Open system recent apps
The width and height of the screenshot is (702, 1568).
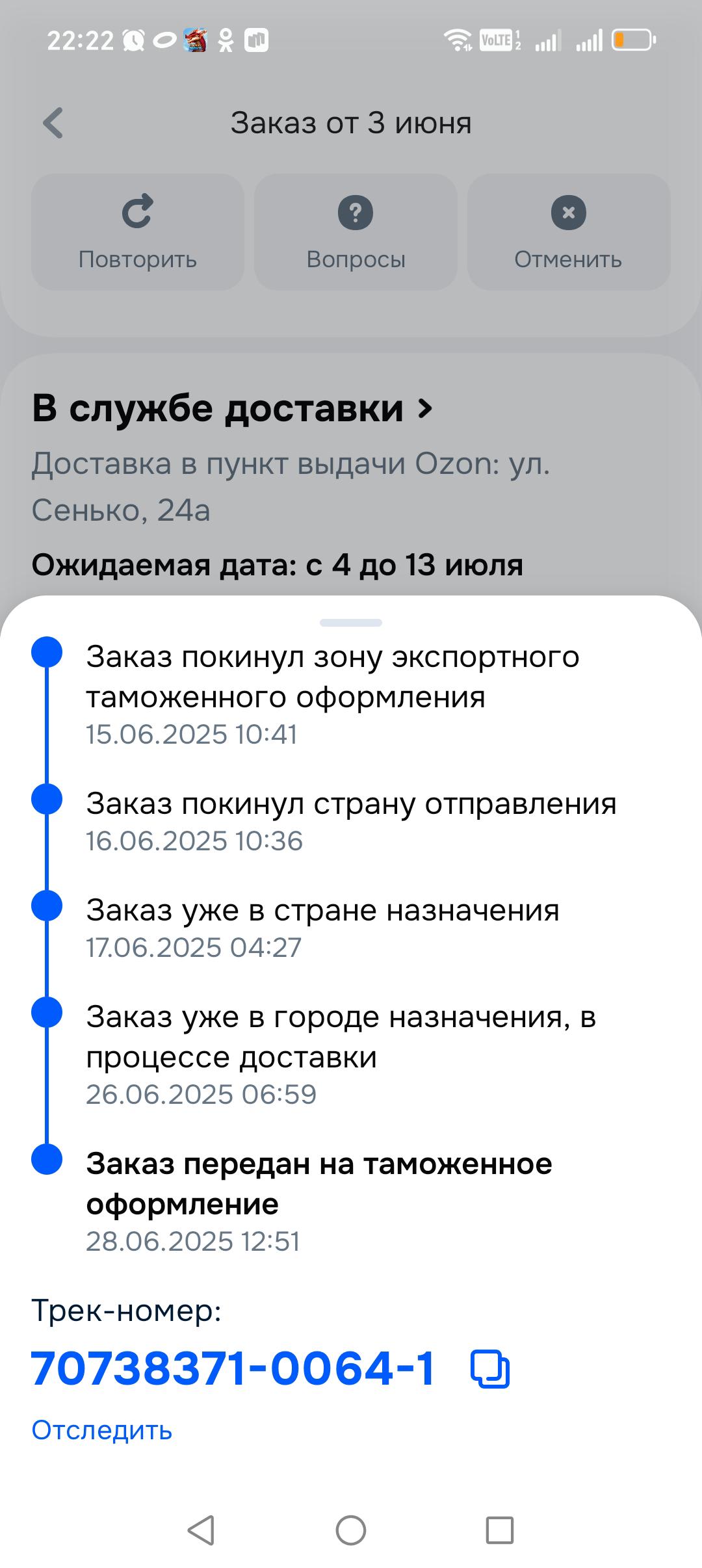[x=500, y=1530]
